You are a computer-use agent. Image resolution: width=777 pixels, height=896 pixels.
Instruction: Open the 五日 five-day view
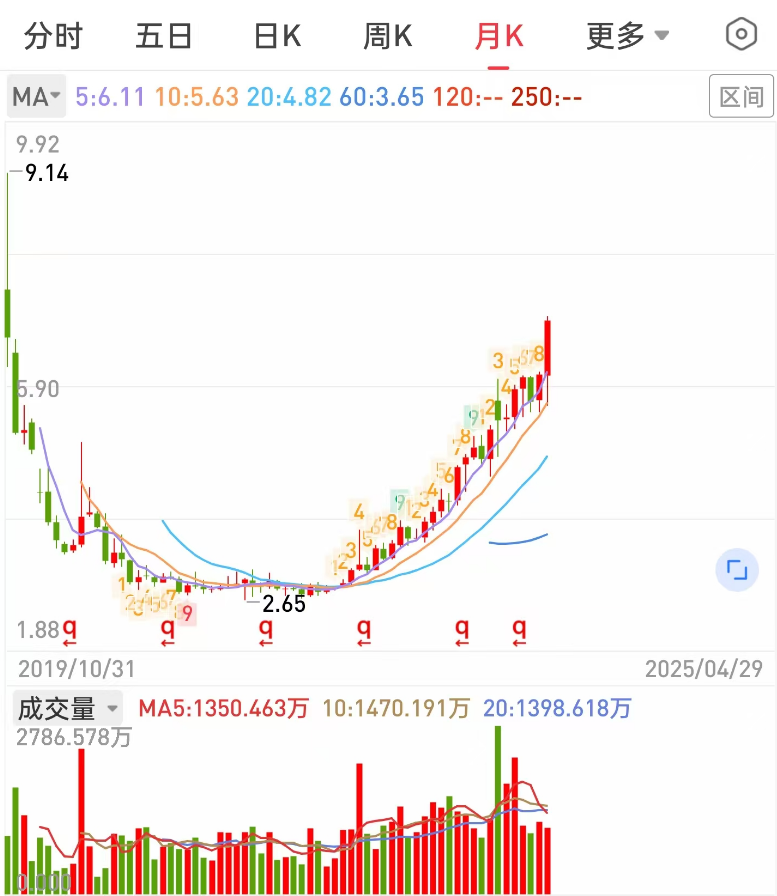[163, 33]
